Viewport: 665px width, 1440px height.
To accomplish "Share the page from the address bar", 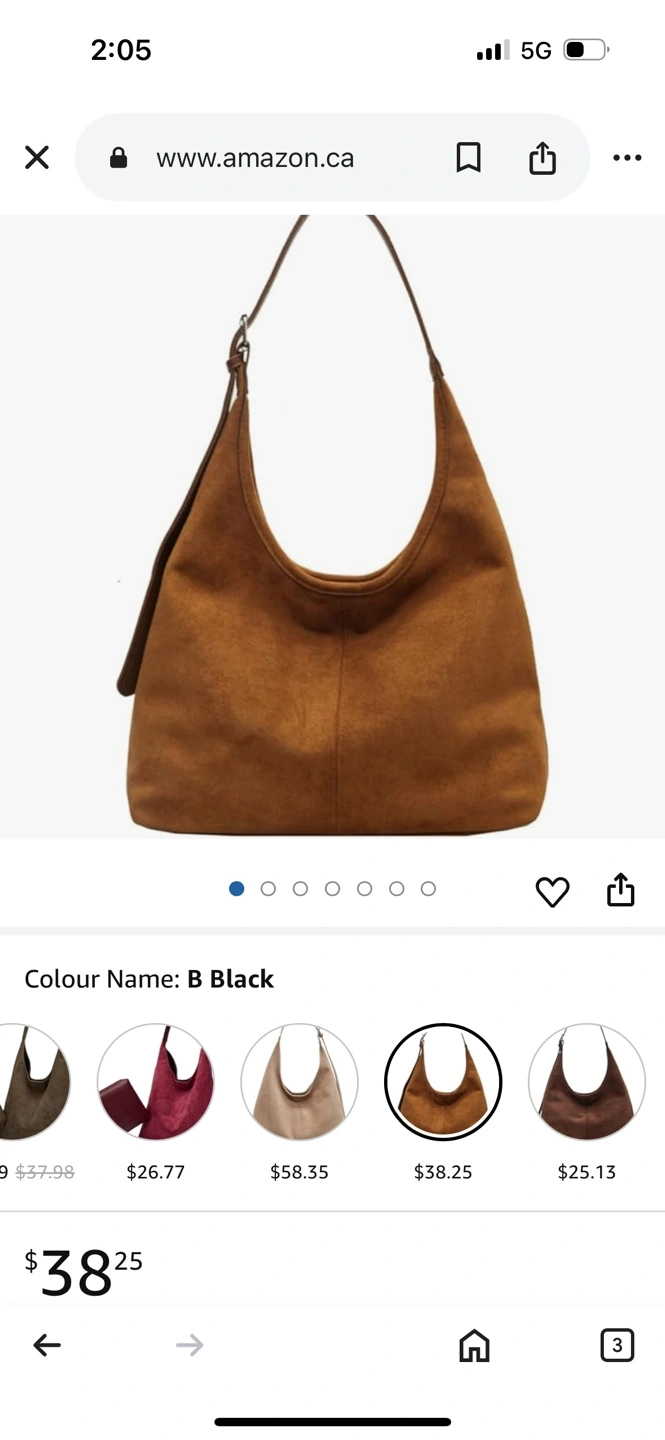I will click(542, 158).
